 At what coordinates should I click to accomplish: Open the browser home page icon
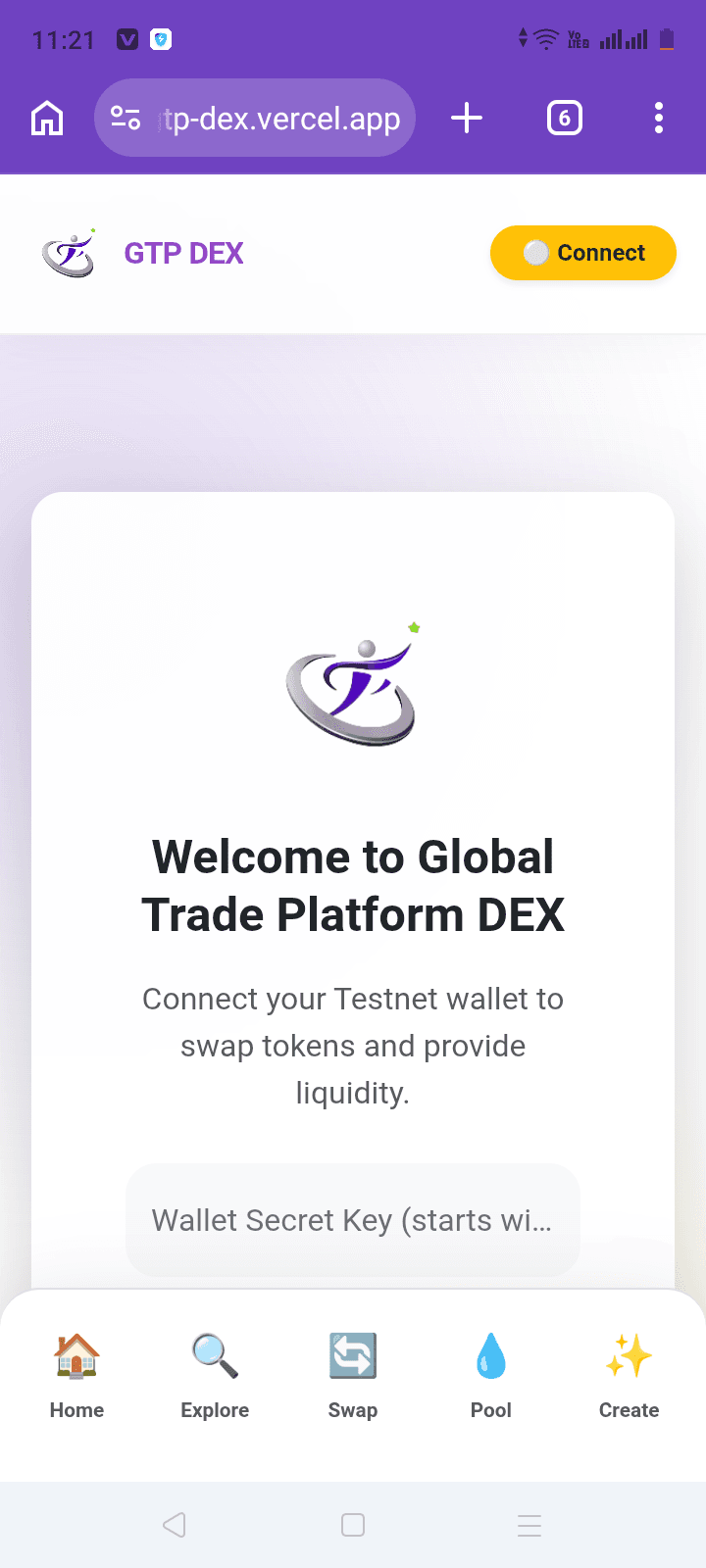pyautogui.click(x=47, y=119)
